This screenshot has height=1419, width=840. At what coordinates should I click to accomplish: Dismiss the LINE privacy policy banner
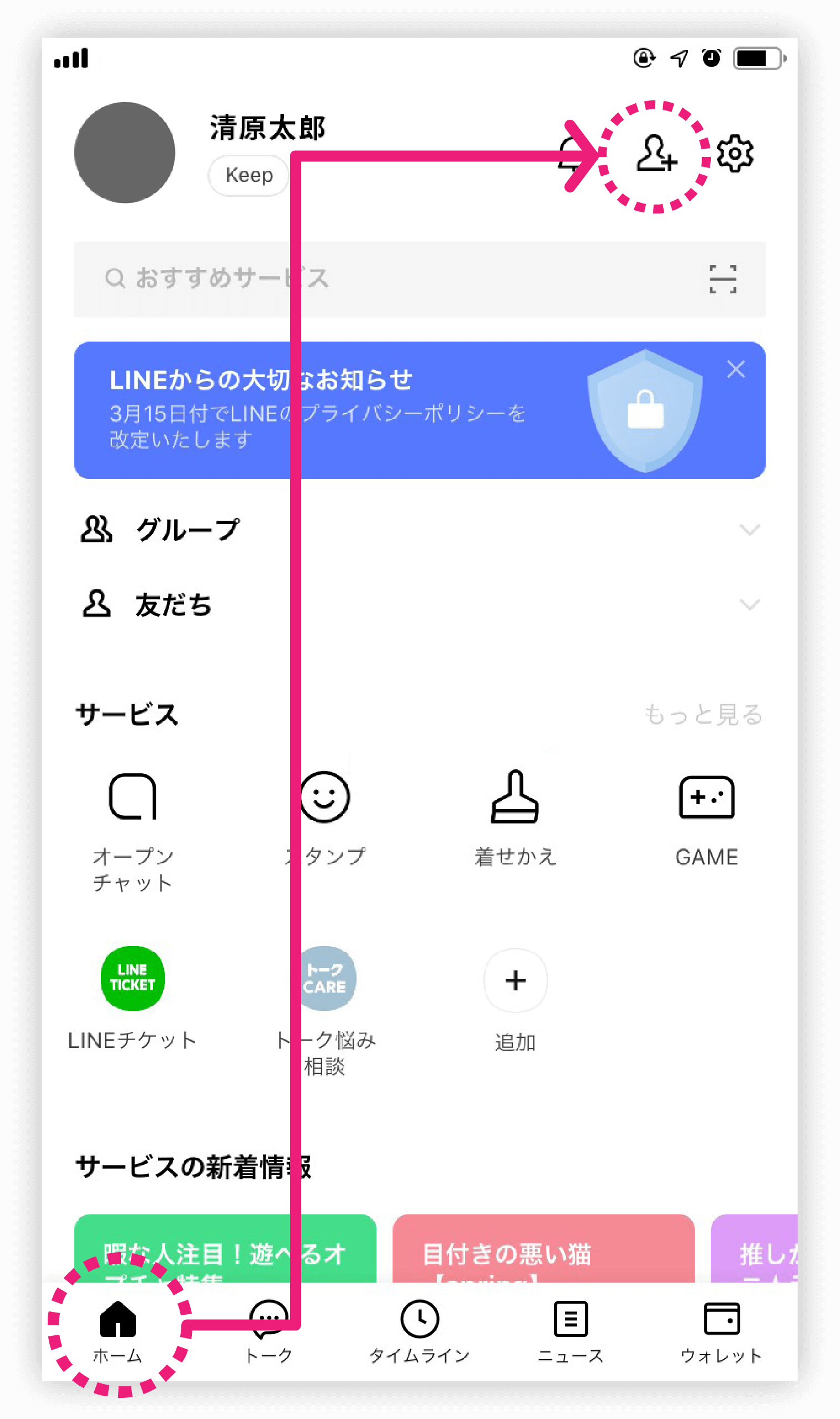(x=736, y=369)
